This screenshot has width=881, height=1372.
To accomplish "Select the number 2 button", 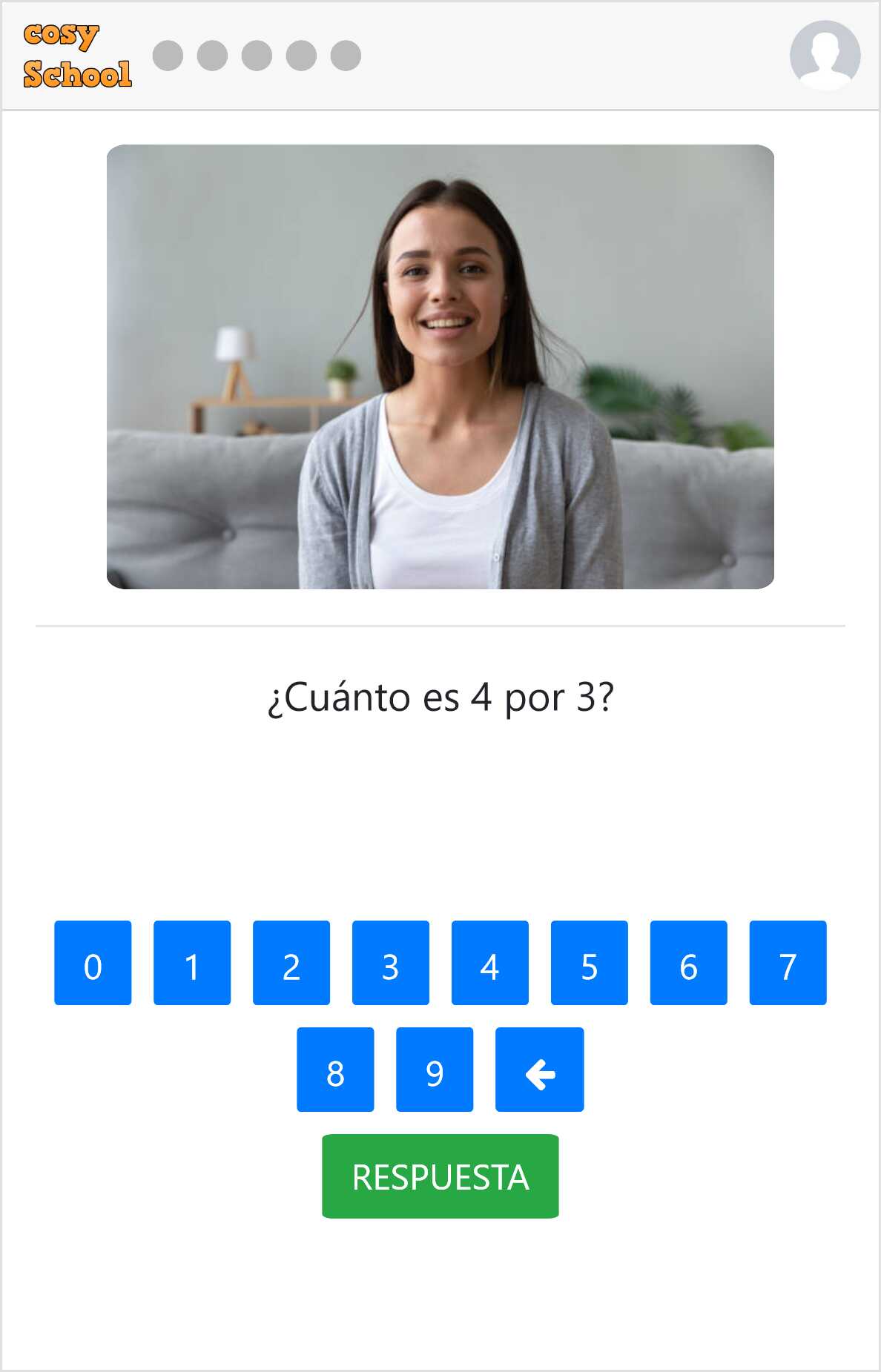I will 291,963.
